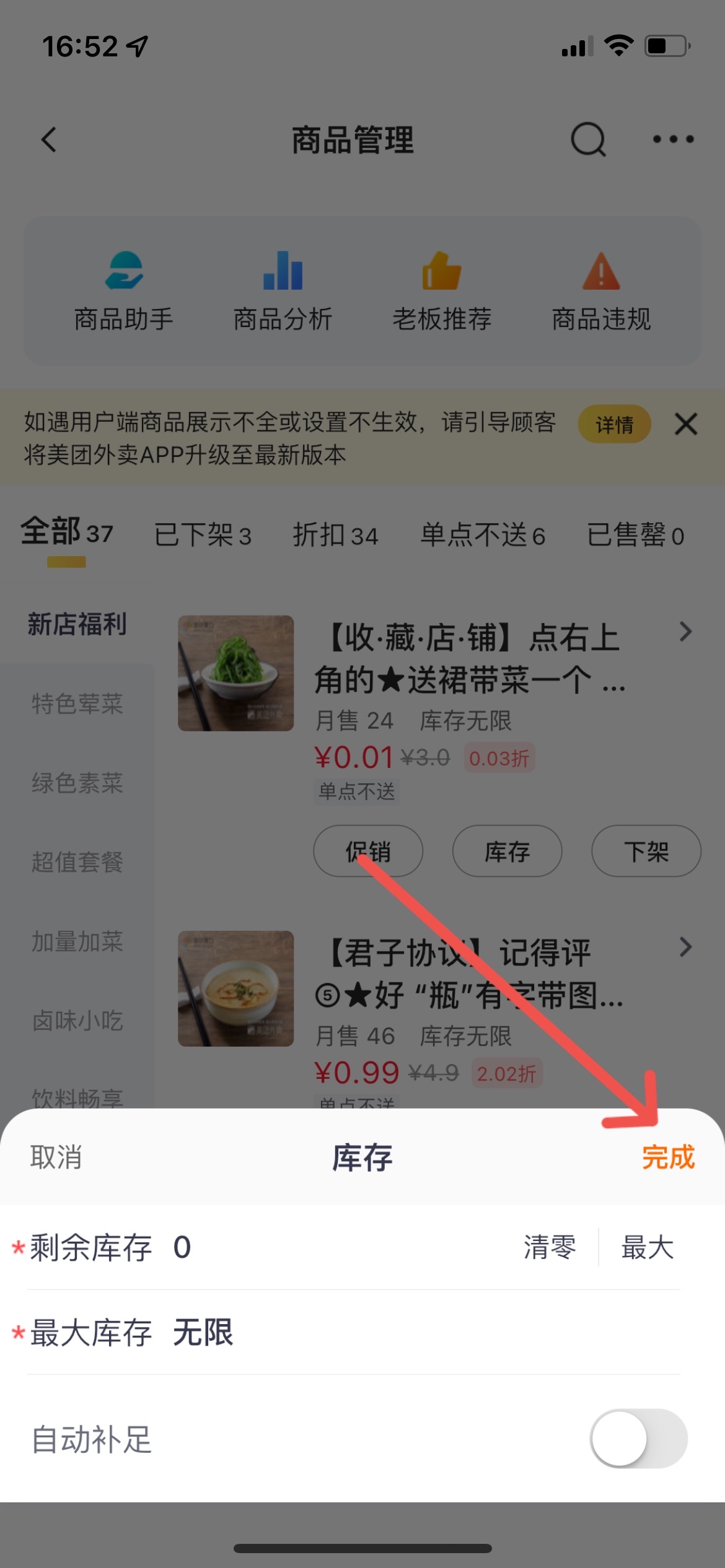Tap 最大 to set maximum stock
The width and height of the screenshot is (725, 1568).
646,1247
